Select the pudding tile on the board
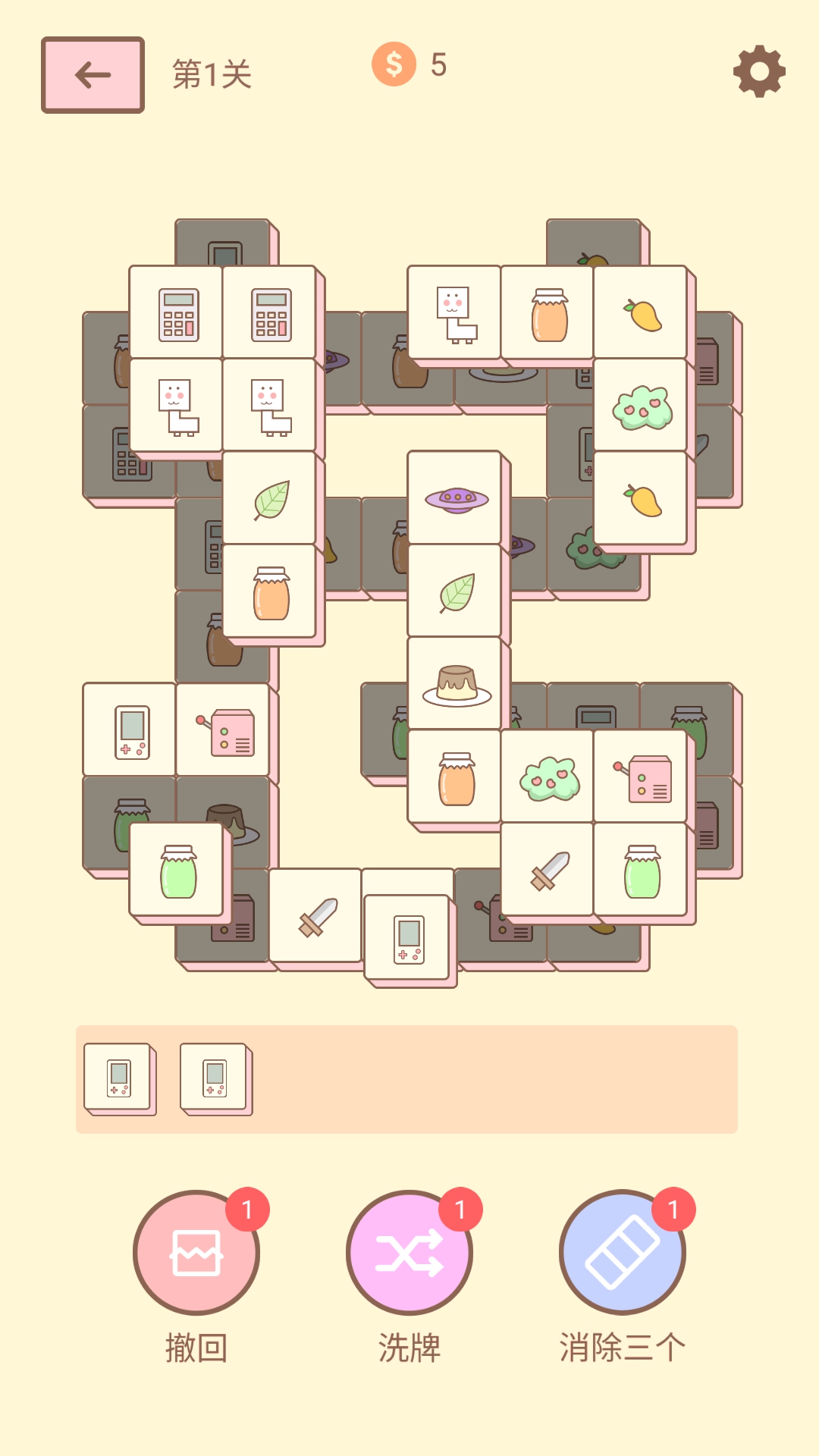This screenshot has width=819, height=1456. tap(457, 684)
